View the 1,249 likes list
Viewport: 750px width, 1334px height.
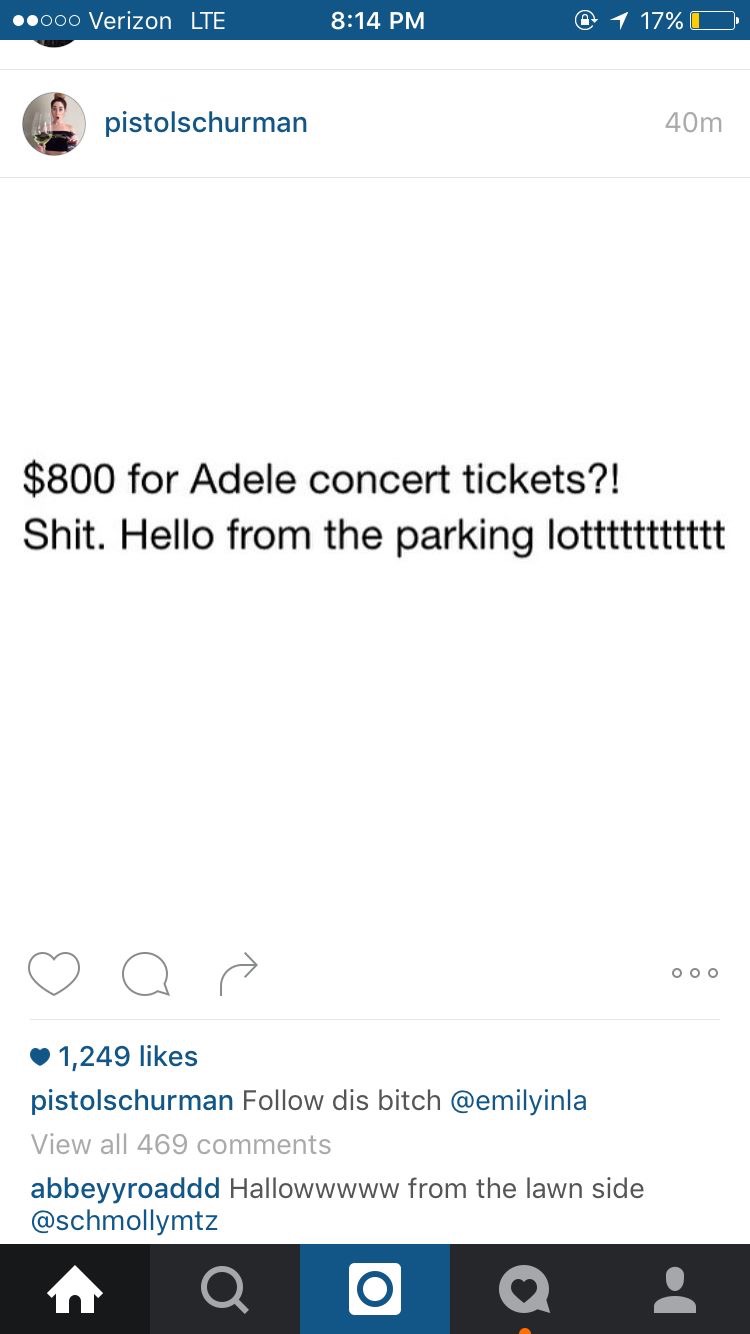114,1056
